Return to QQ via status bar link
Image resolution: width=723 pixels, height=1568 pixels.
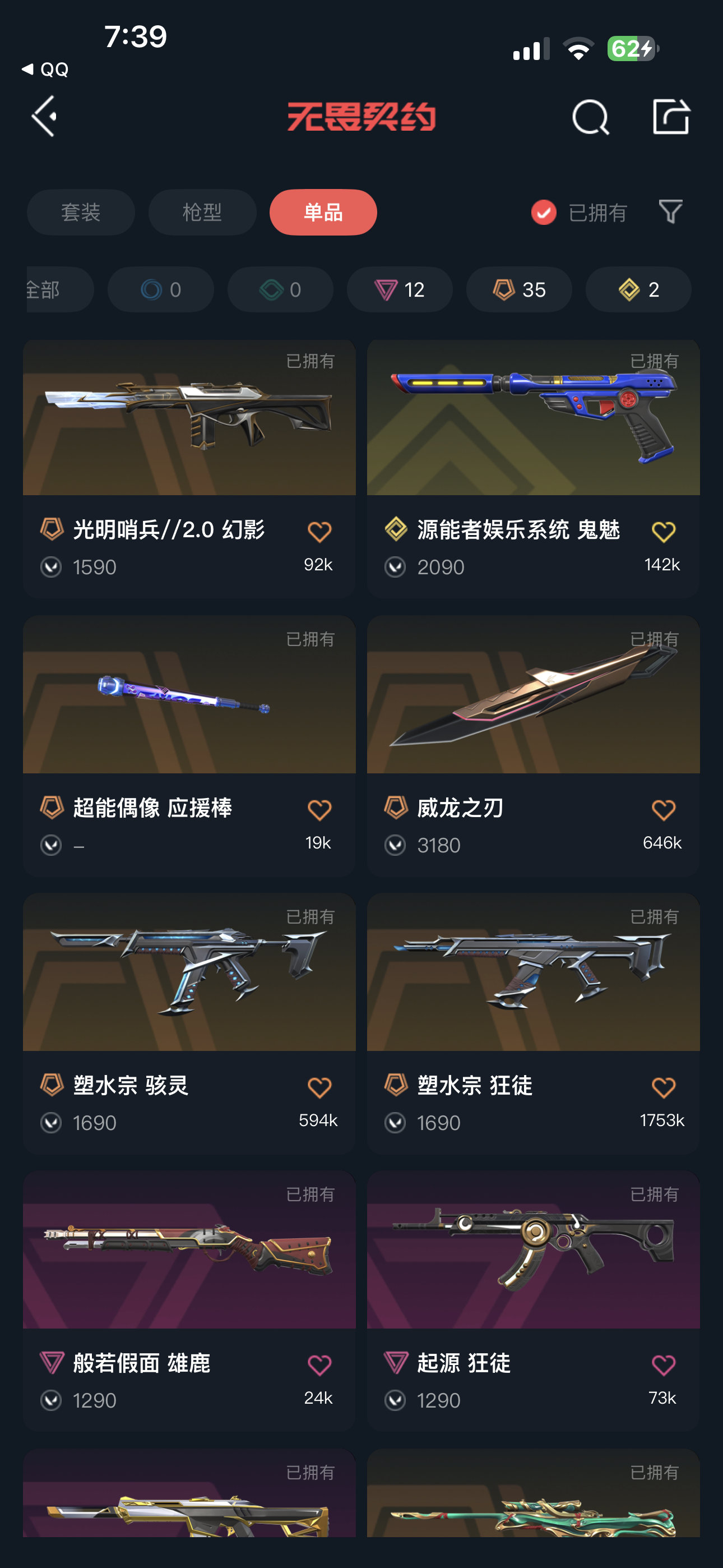pyautogui.click(x=45, y=70)
